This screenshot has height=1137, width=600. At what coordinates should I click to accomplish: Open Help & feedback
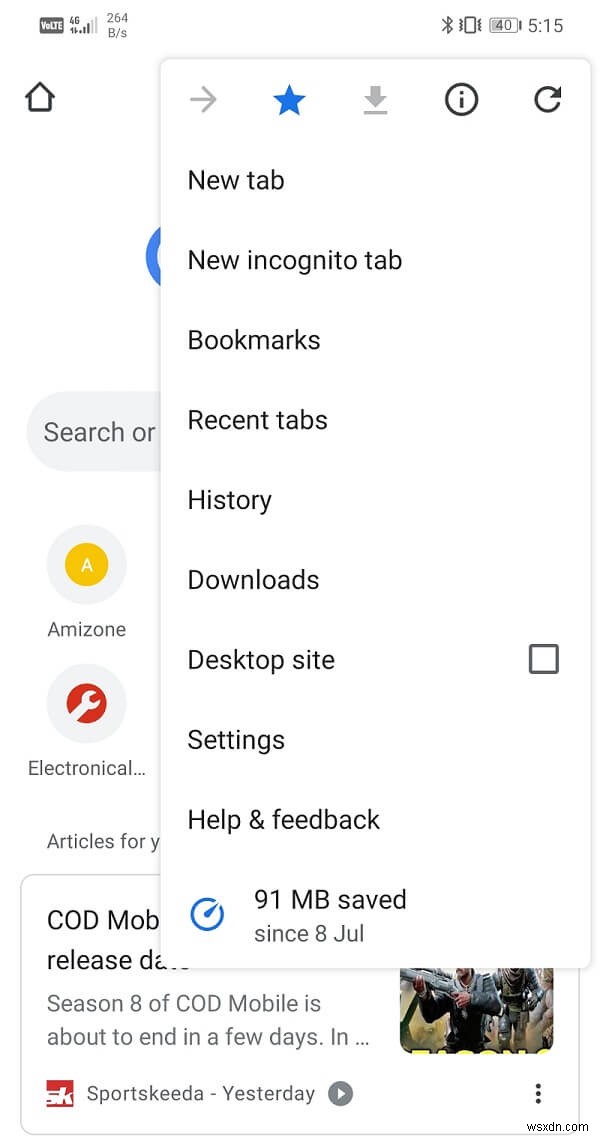point(284,820)
